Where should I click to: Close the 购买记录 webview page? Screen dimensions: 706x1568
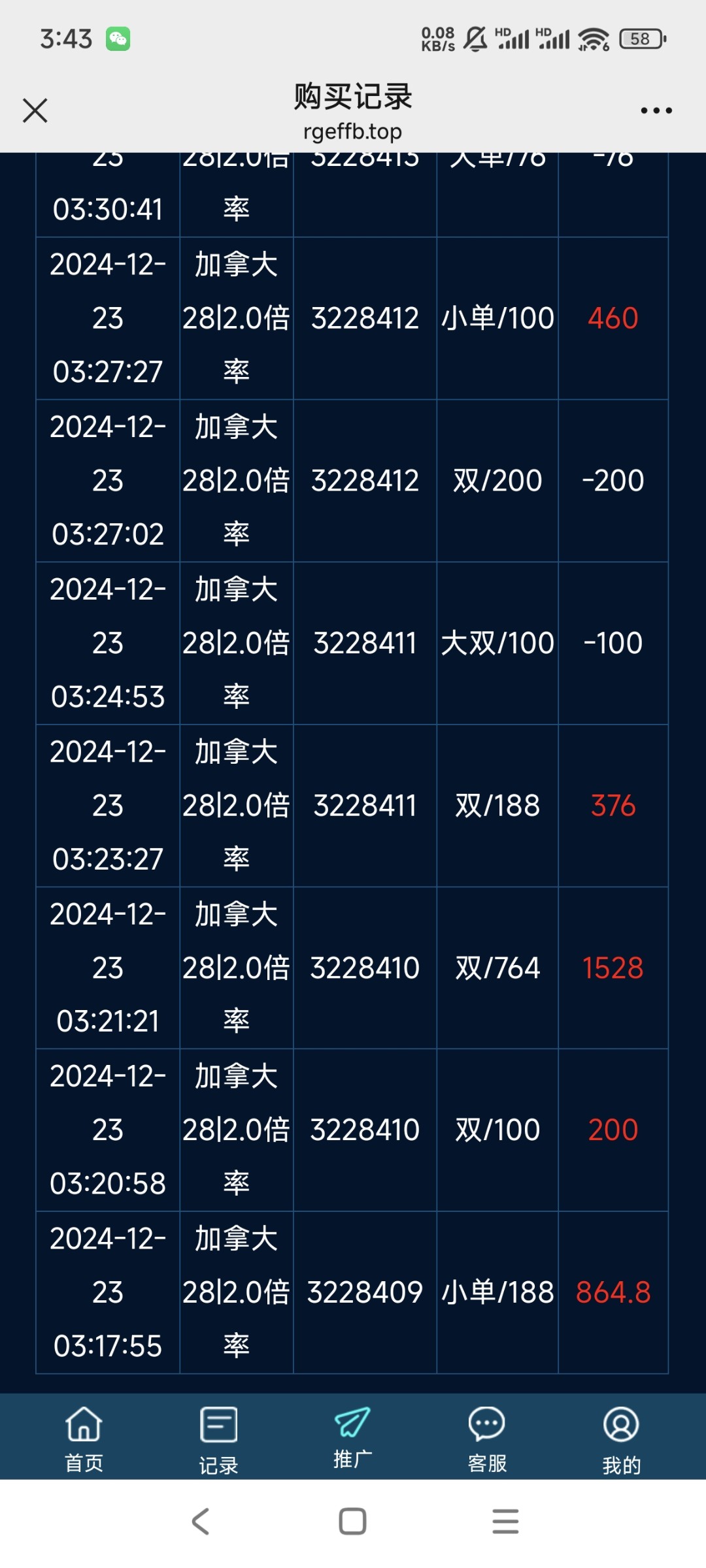tap(35, 110)
